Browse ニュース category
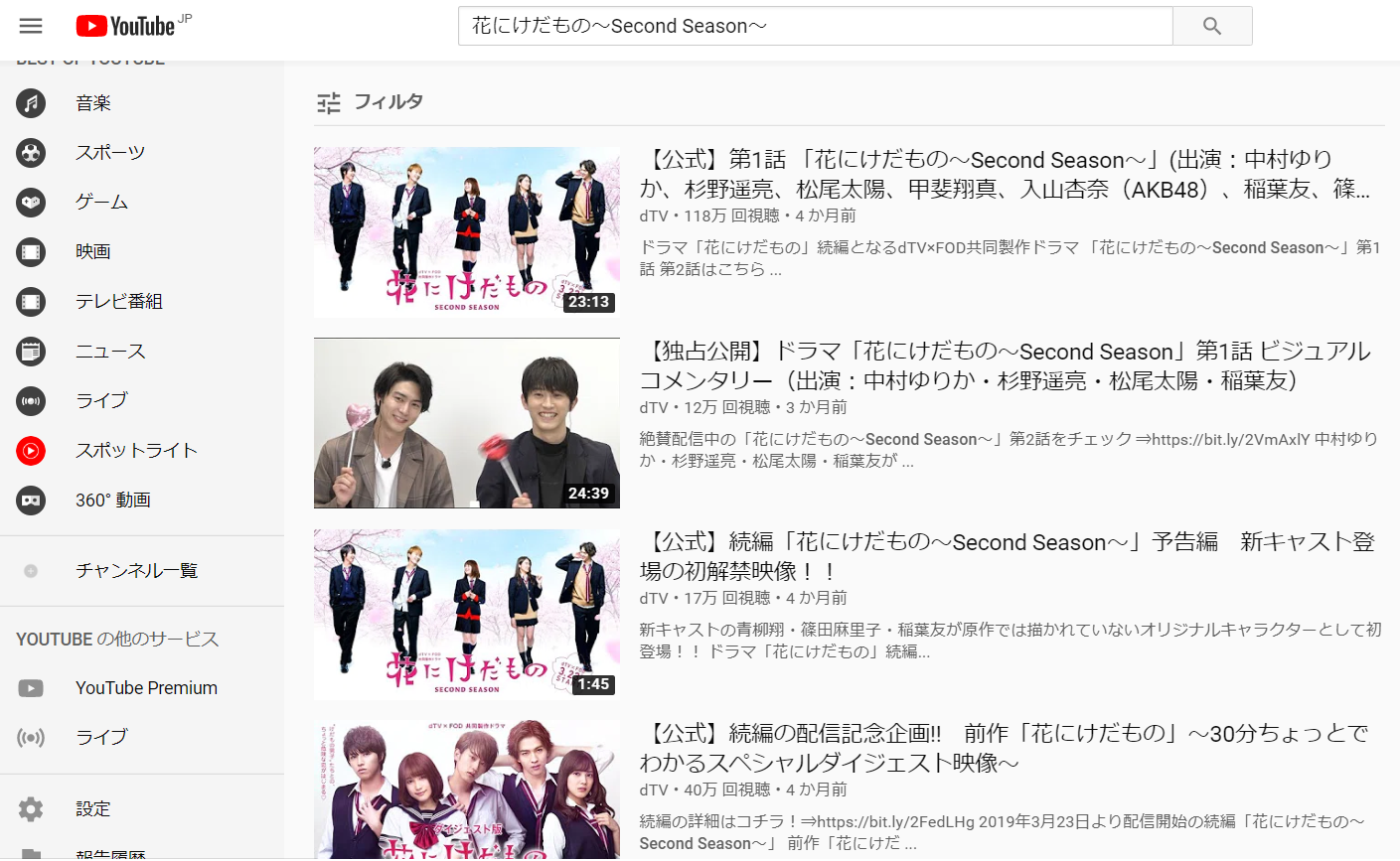This screenshot has height=861, width=1400. [x=109, y=352]
